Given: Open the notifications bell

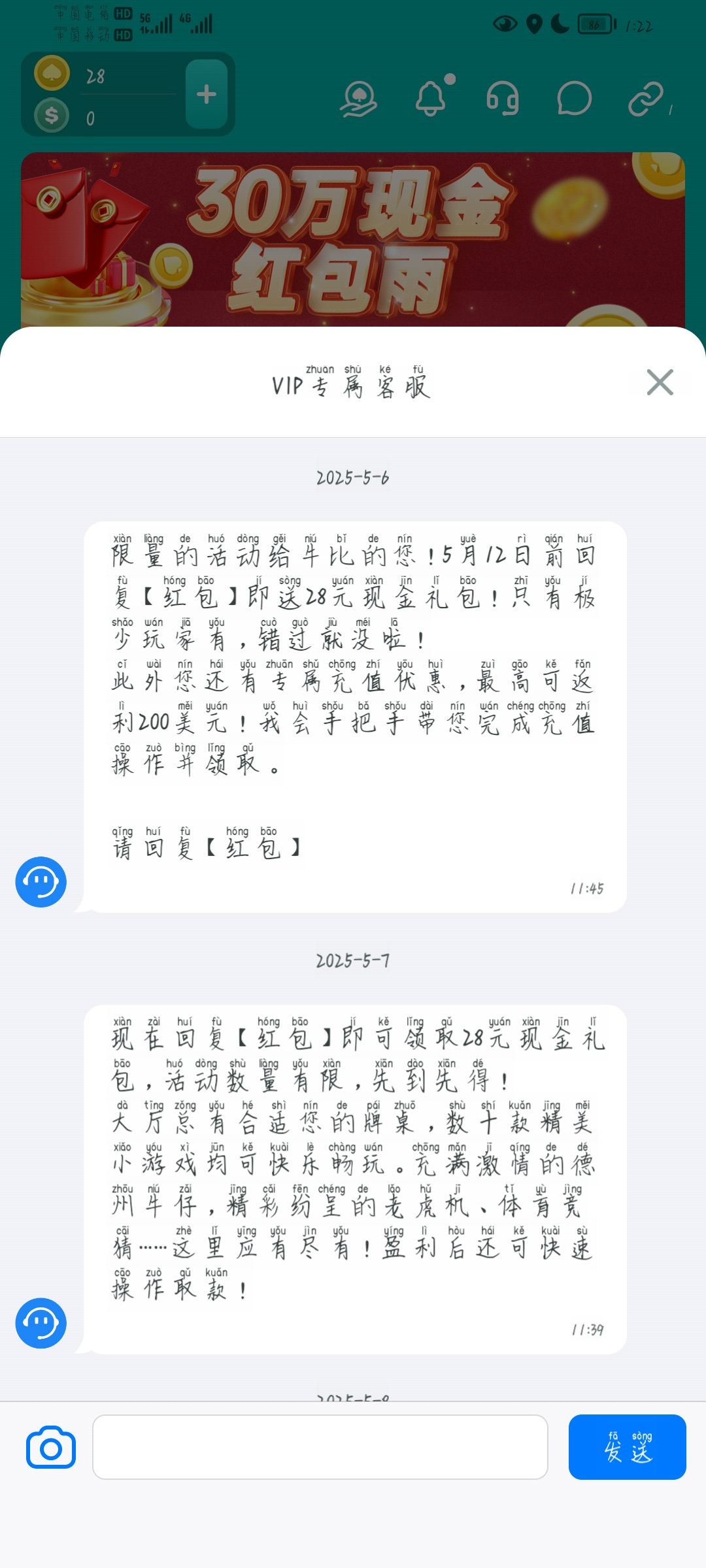Looking at the screenshot, I should coord(431,98).
